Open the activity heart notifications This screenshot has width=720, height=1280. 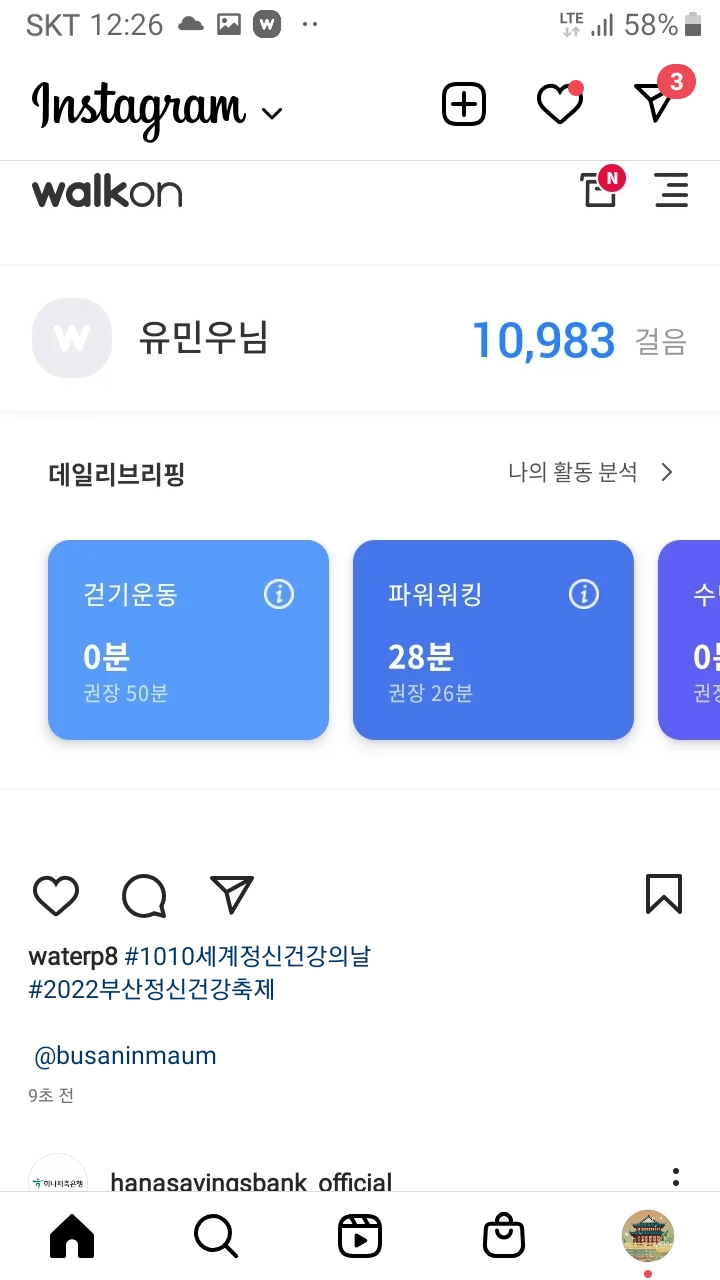(559, 104)
